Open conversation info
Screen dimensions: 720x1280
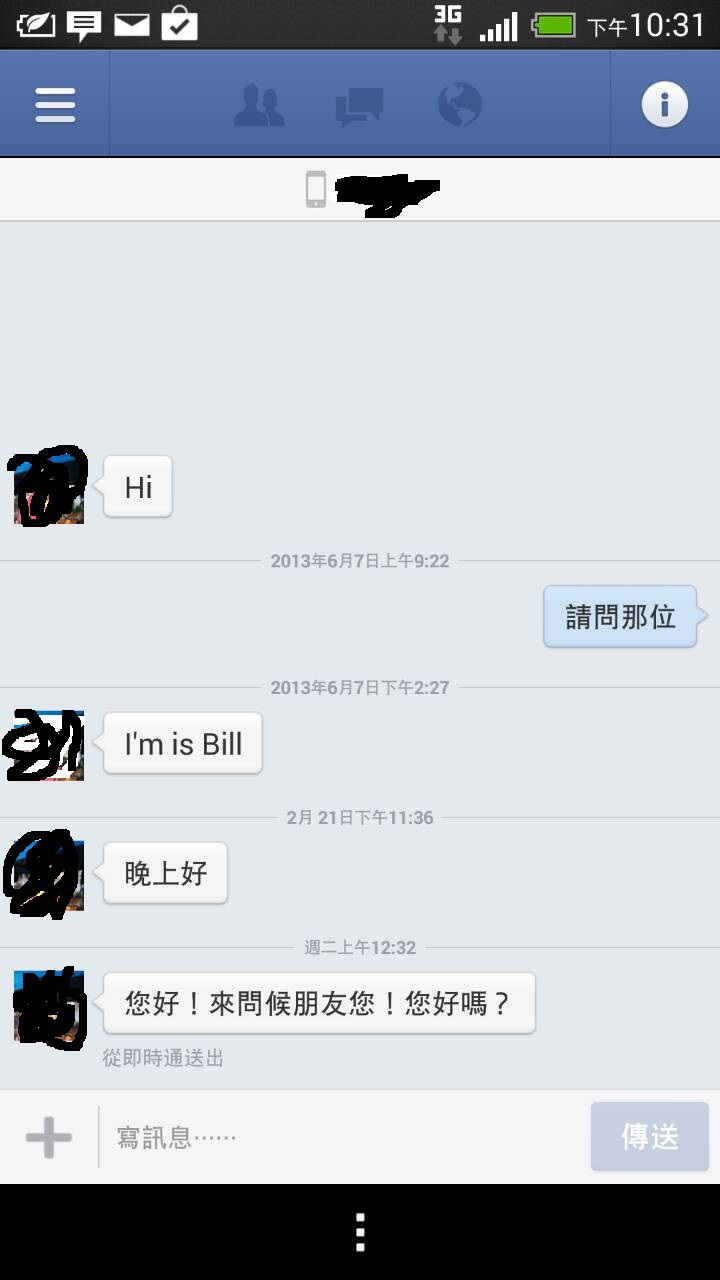pyautogui.click(x=665, y=105)
